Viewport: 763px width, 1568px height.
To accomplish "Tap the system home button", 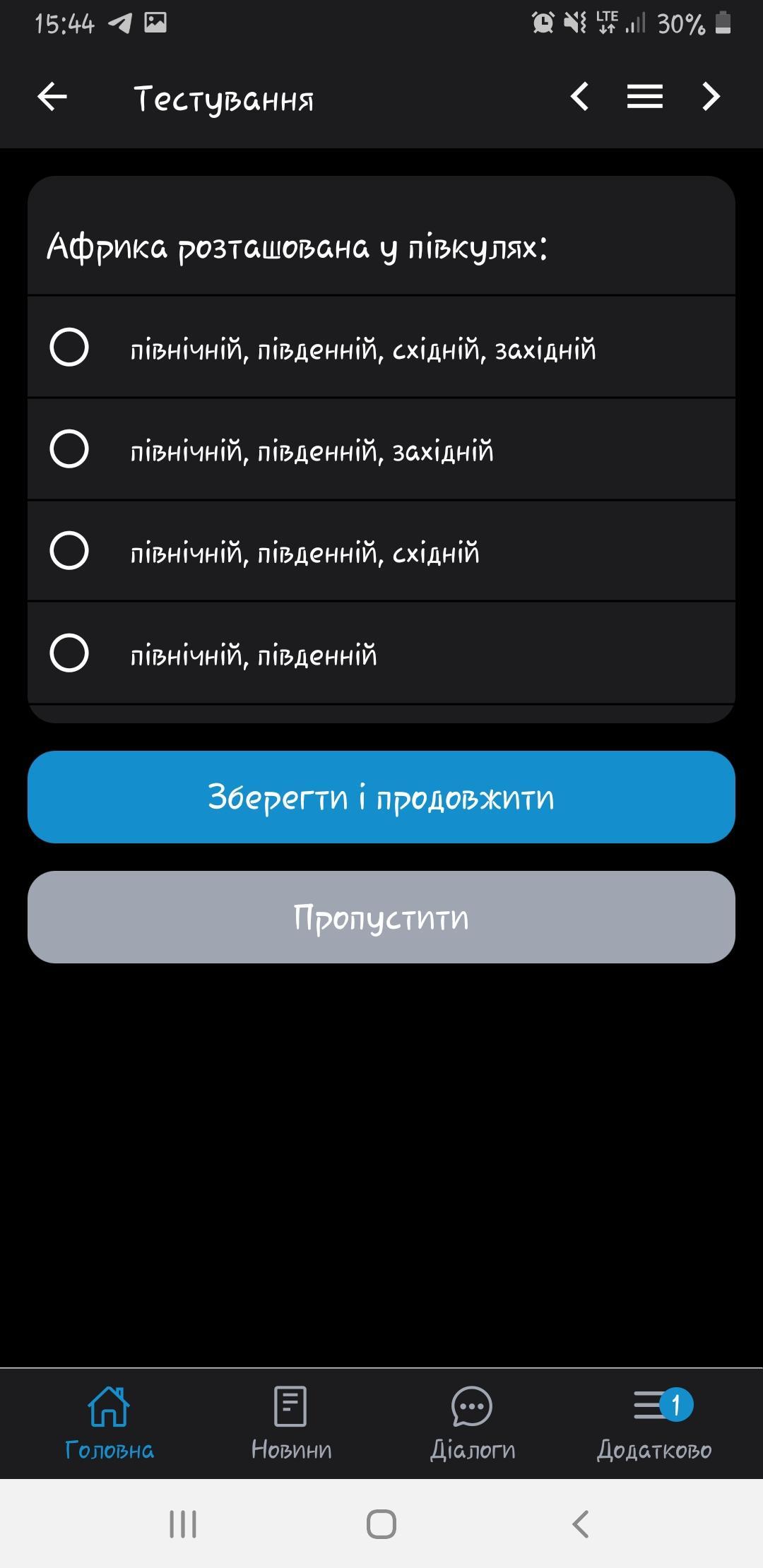I will pyautogui.click(x=381, y=1524).
